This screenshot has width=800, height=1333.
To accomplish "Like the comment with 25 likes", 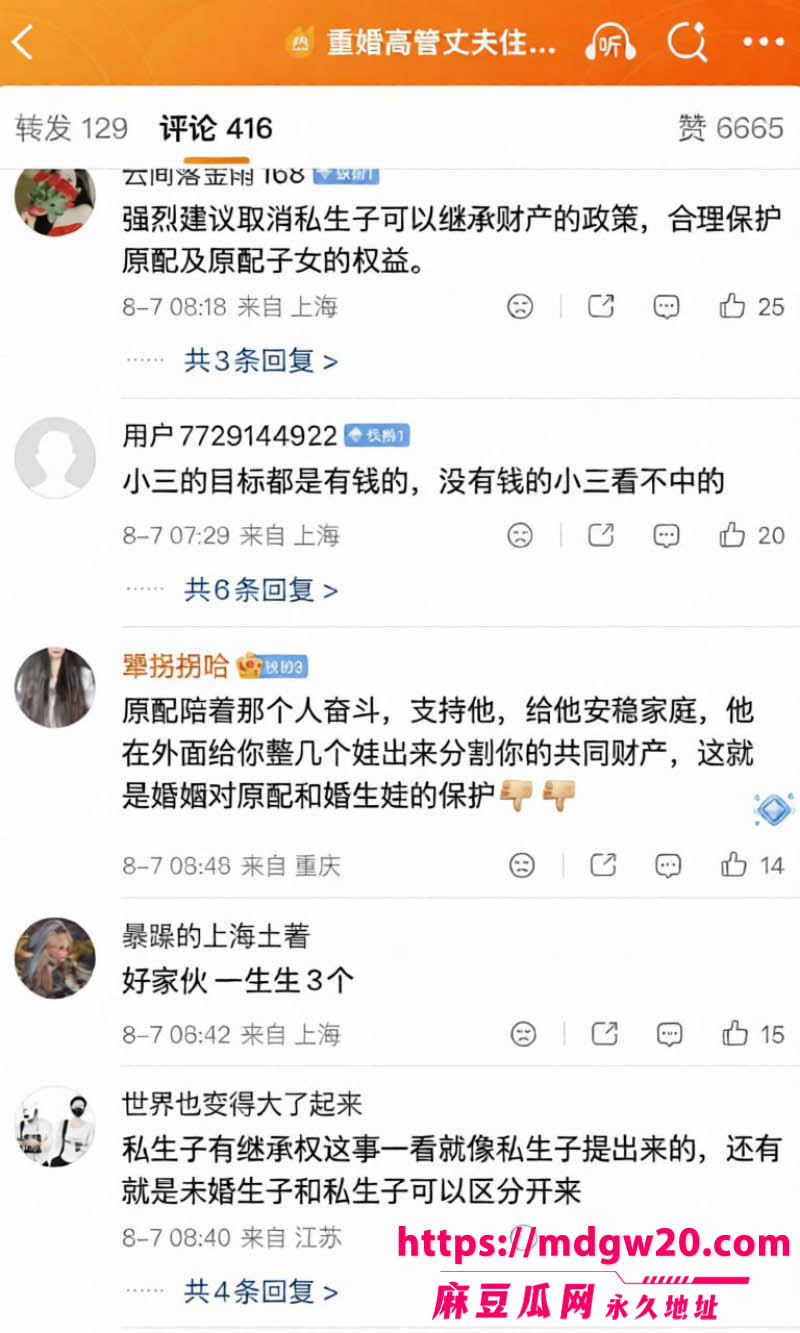I will click(x=751, y=306).
